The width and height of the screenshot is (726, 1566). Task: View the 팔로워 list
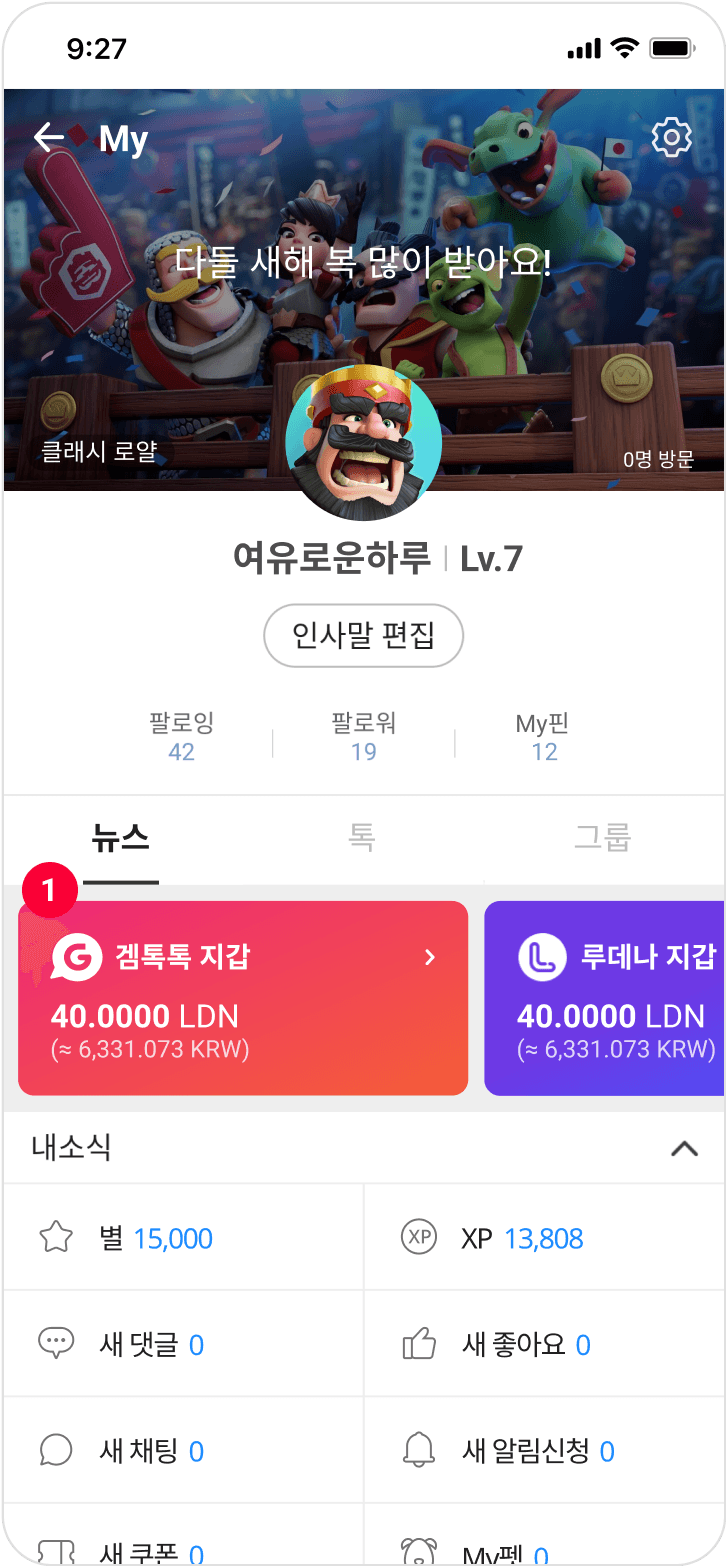pos(363,738)
